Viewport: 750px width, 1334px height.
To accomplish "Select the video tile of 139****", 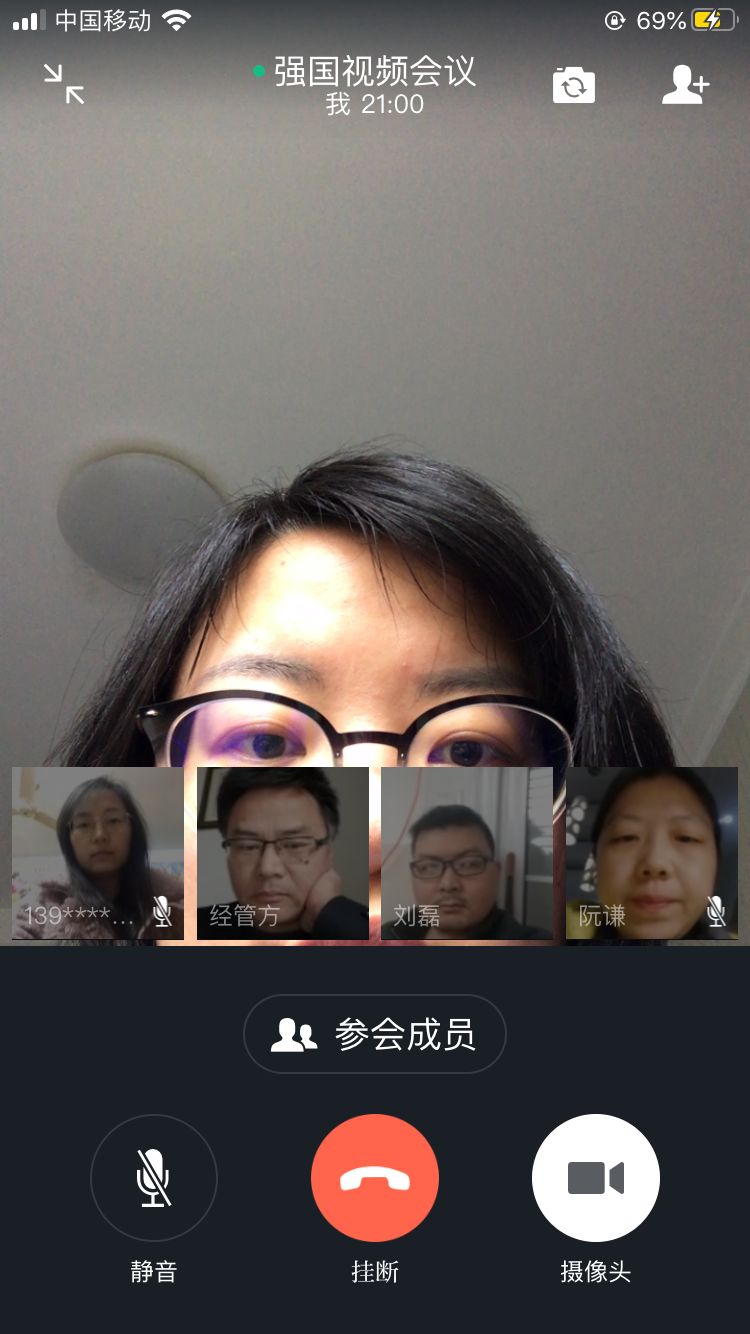I will coord(98,853).
